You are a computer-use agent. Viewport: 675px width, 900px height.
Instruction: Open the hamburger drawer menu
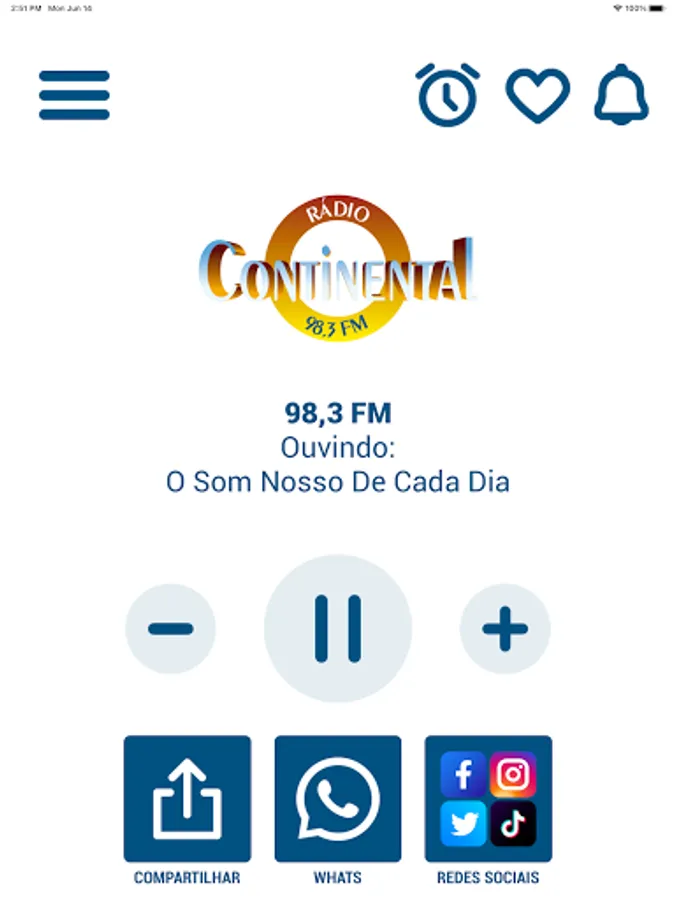pos(74,95)
